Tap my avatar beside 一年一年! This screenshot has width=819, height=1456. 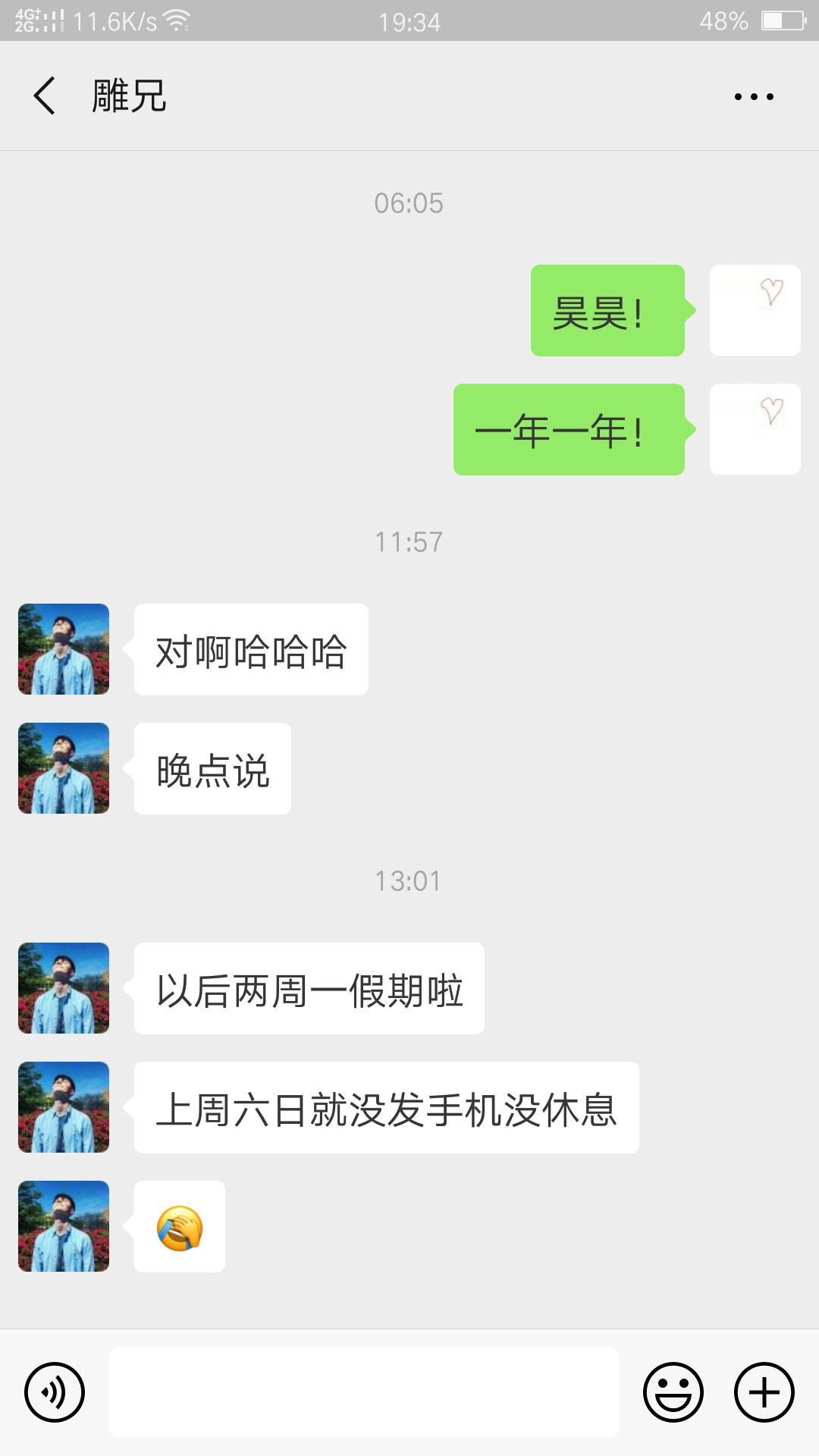point(755,429)
